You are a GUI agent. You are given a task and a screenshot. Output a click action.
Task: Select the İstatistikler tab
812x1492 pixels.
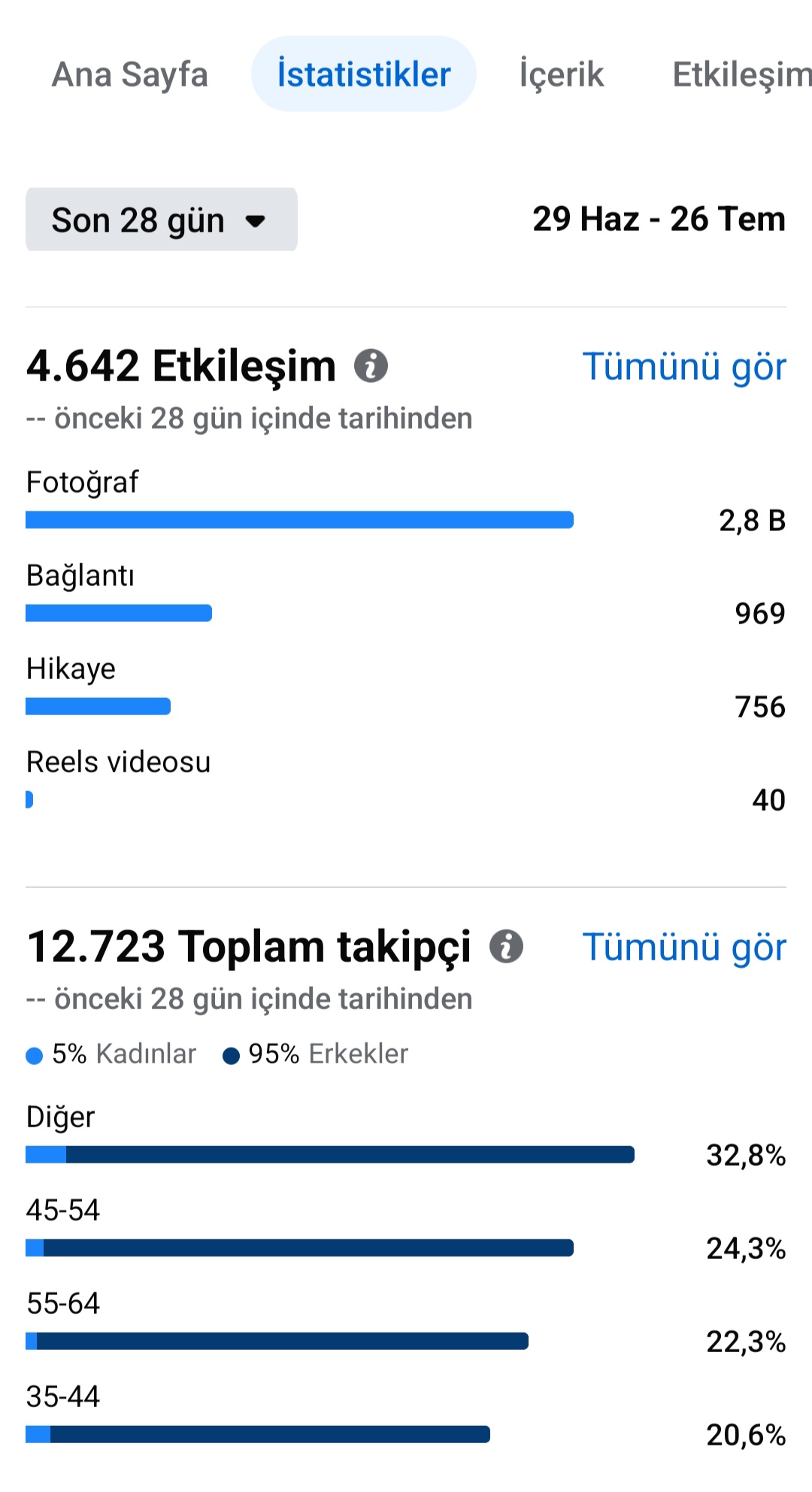click(x=364, y=74)
